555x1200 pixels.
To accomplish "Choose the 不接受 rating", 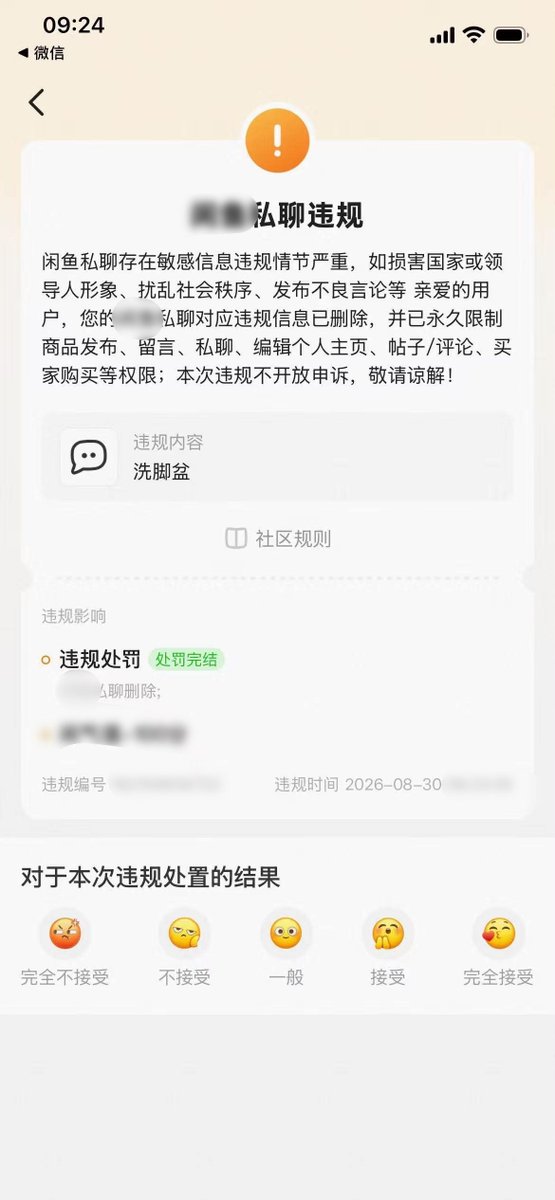I will 185,950.
